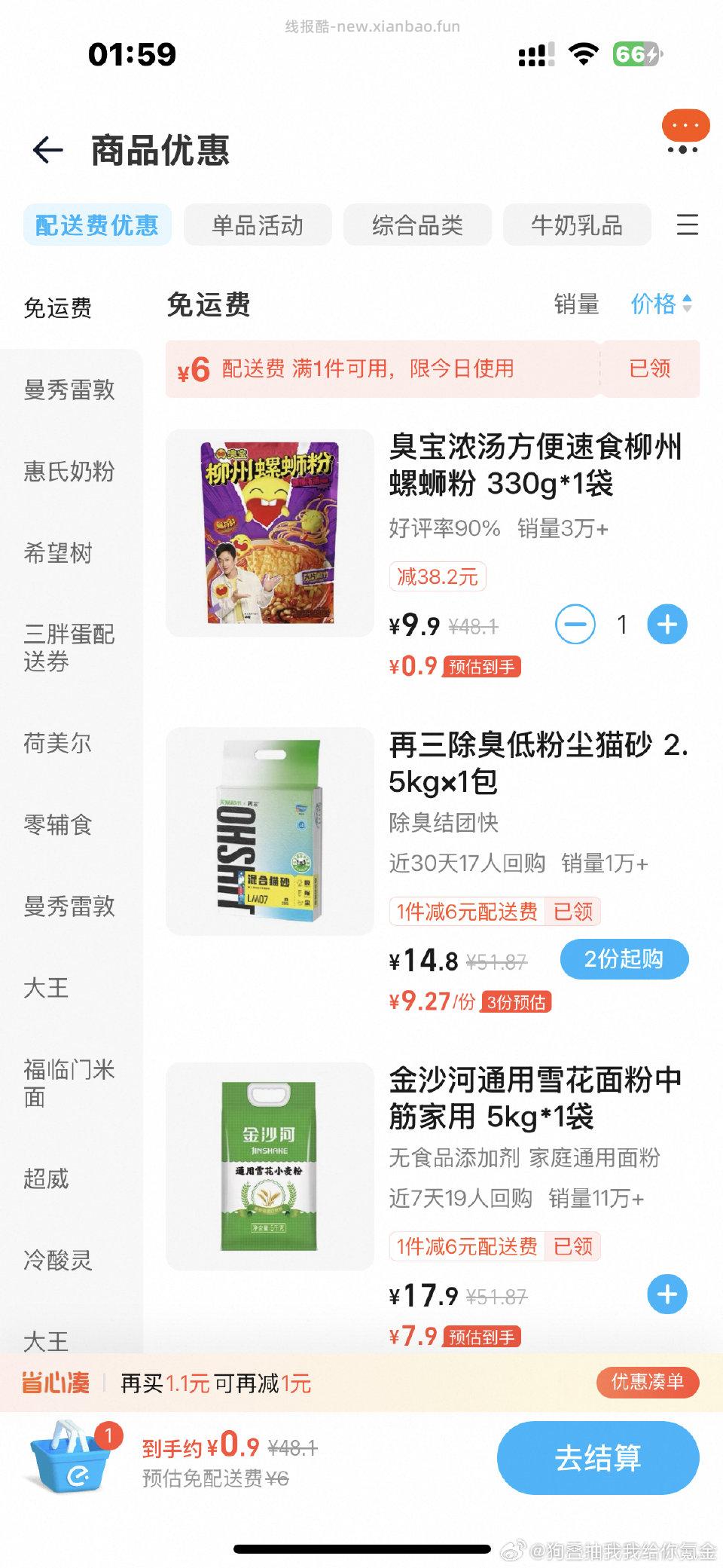723x1568 pixels.
Task: Tap the 已领 badge on the ¥6 coupon banner
Action: pyautogui.click(x=652, y=368)
